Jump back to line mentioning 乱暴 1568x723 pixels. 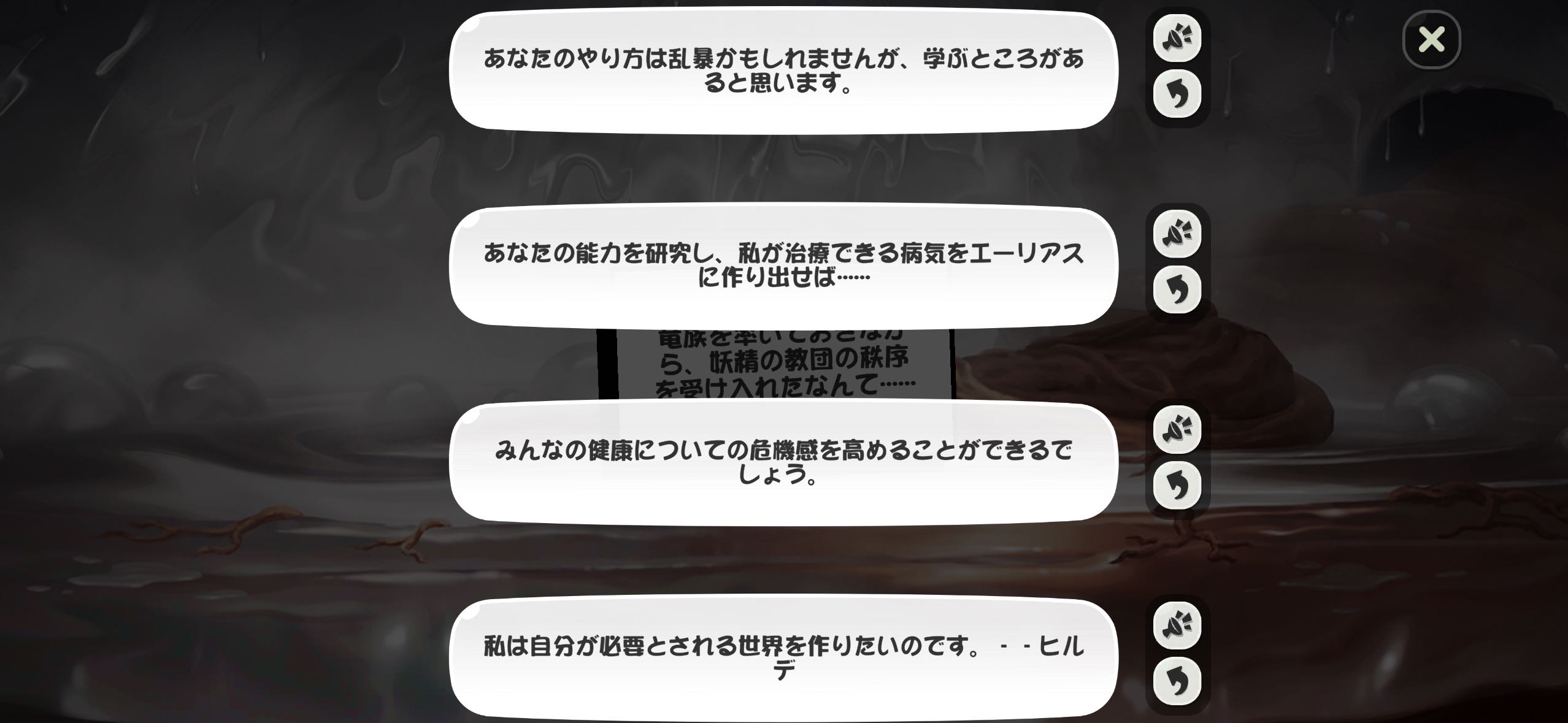pos(1177,94)
